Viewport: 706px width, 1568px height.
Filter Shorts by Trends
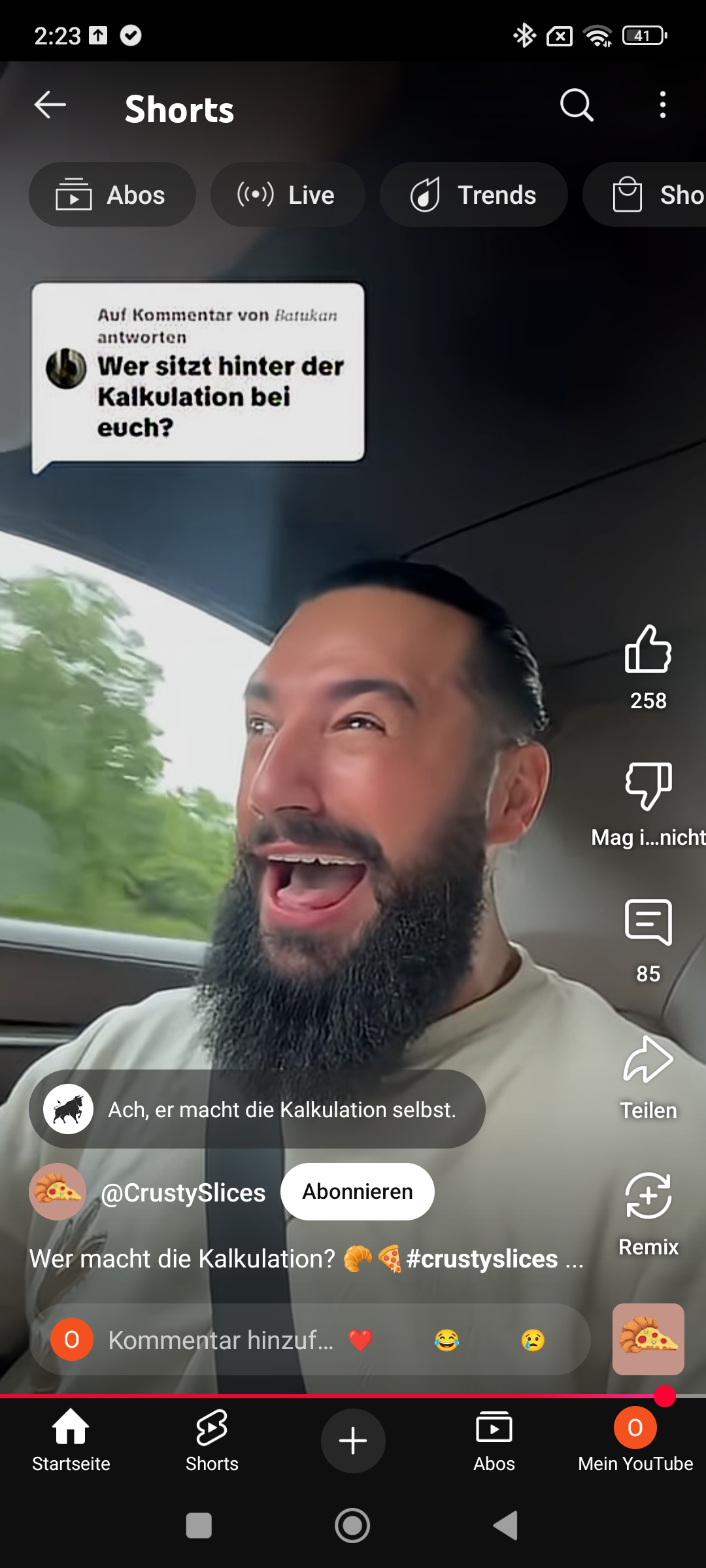(473, 195)
